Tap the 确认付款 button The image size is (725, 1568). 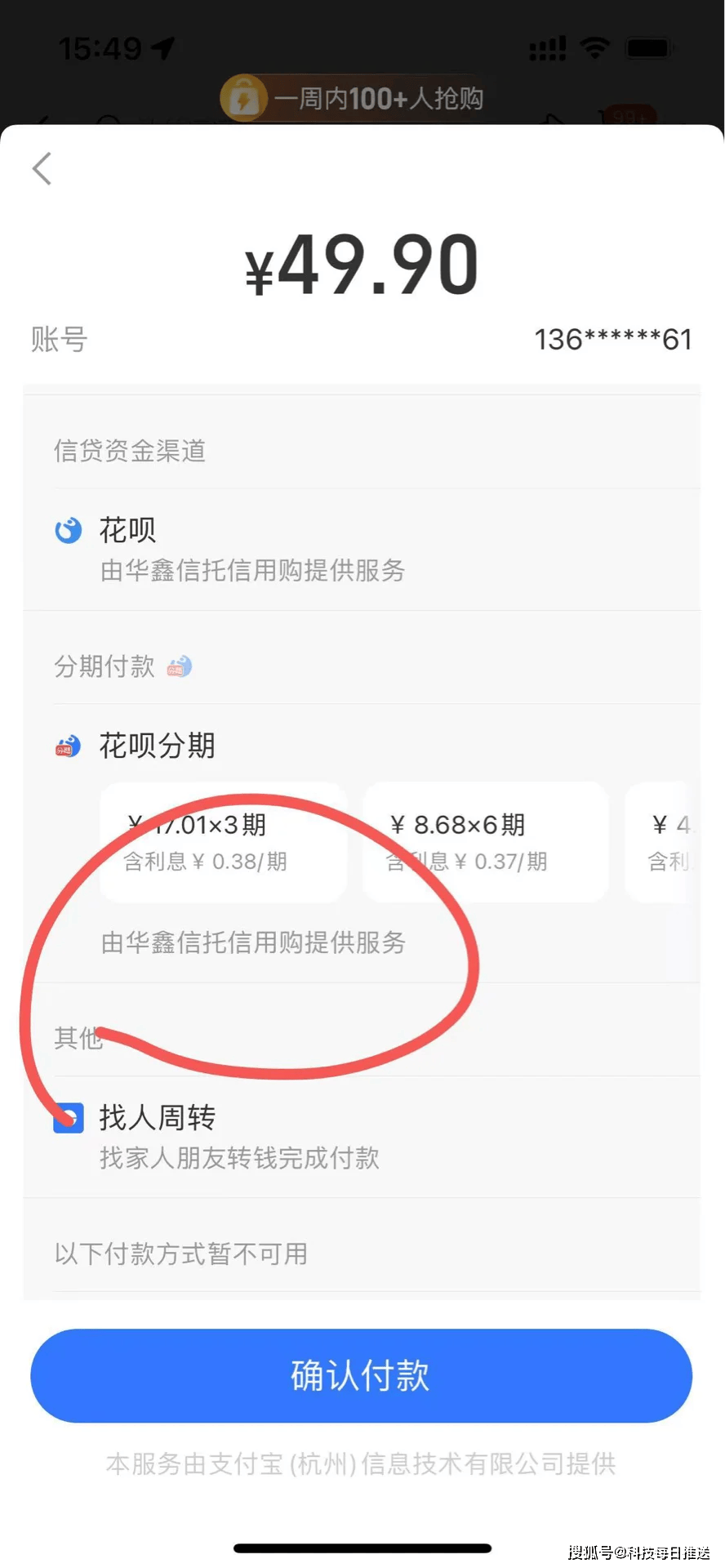[x=362, y=1375]
